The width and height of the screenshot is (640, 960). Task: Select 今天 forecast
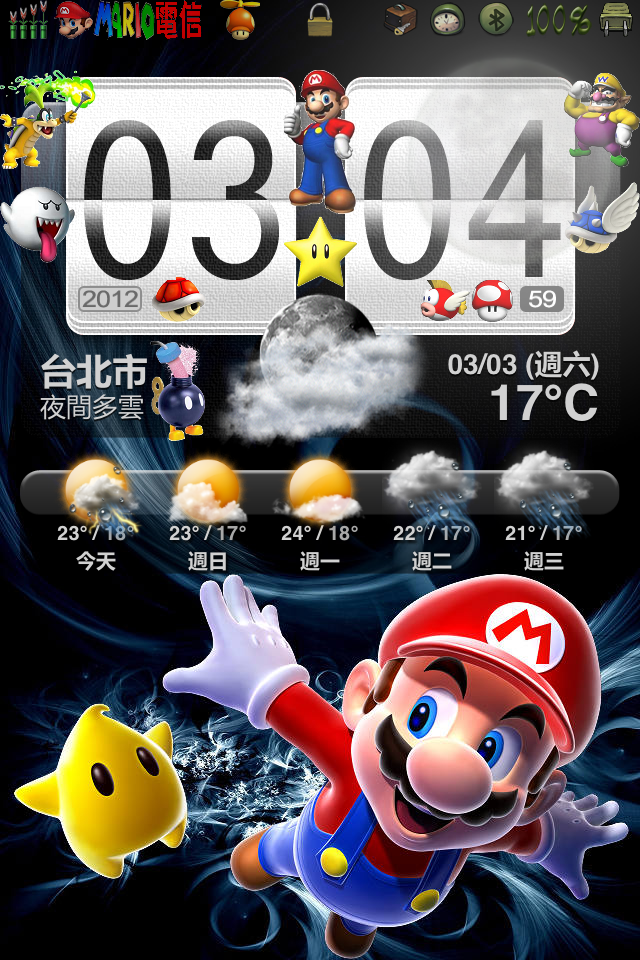pos(97,515)
